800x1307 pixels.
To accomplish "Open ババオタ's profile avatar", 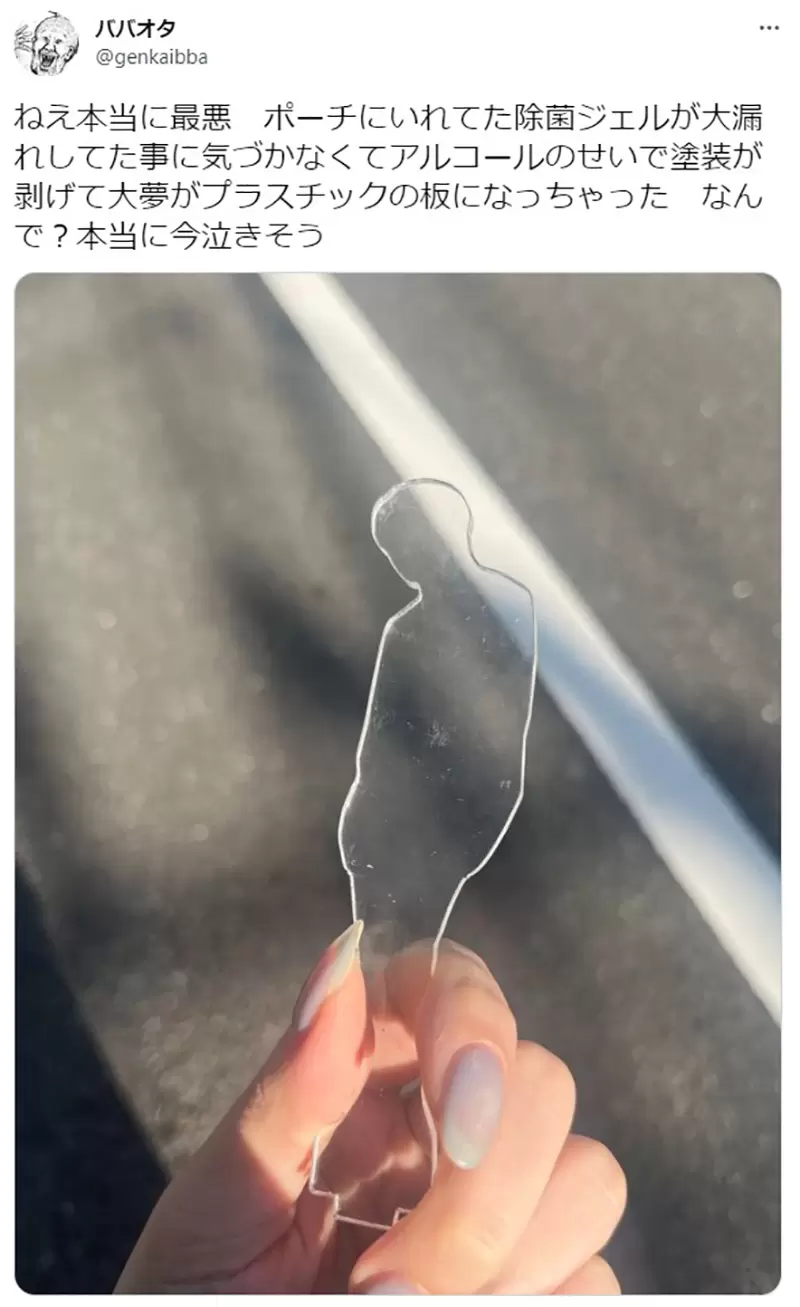I will (x=46, y=43).
